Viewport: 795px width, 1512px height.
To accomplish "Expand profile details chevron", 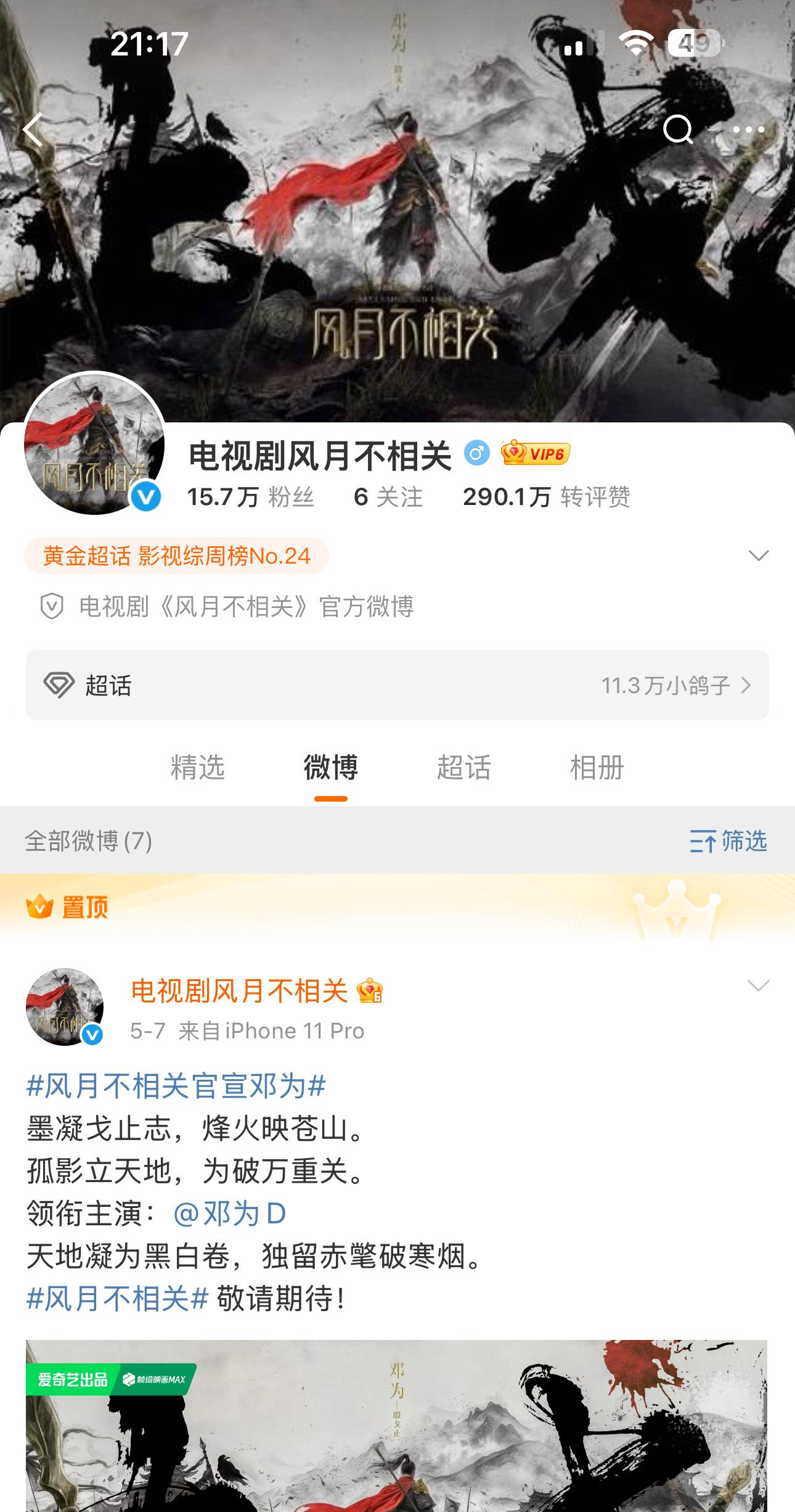I will tap(758, 556).
